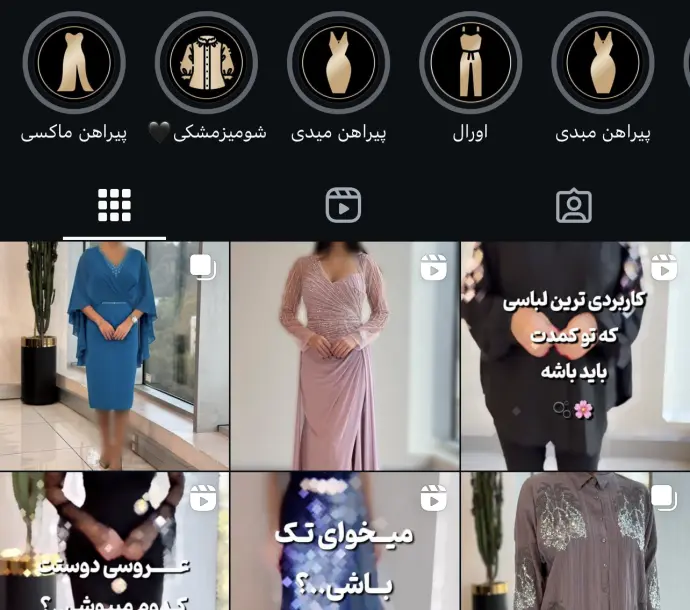Open the reel captioned میخوای تک باشی
The width and height of the screenshot is (690, 610).
[344, 542]
